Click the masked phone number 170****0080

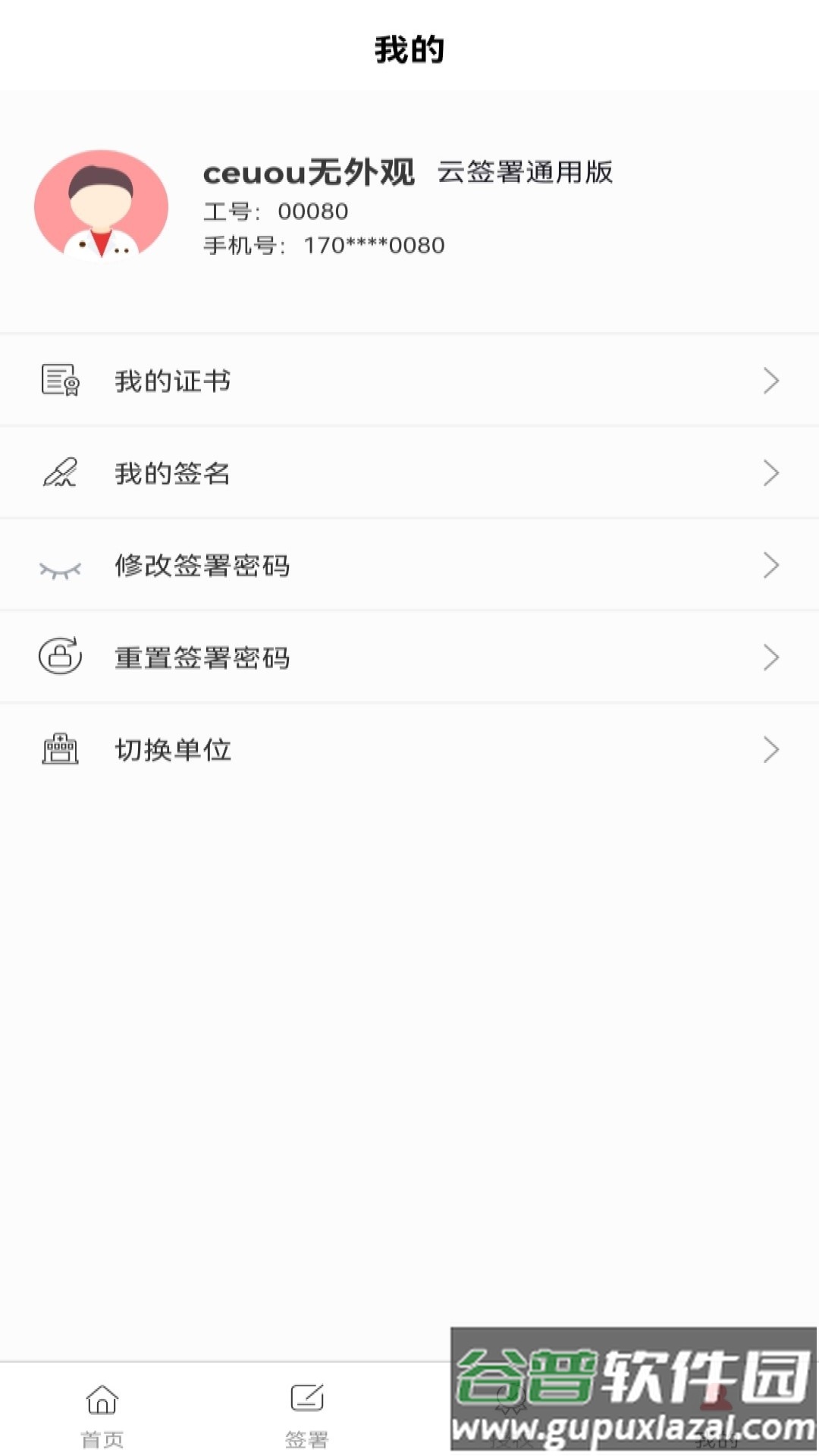click(373, 245)
